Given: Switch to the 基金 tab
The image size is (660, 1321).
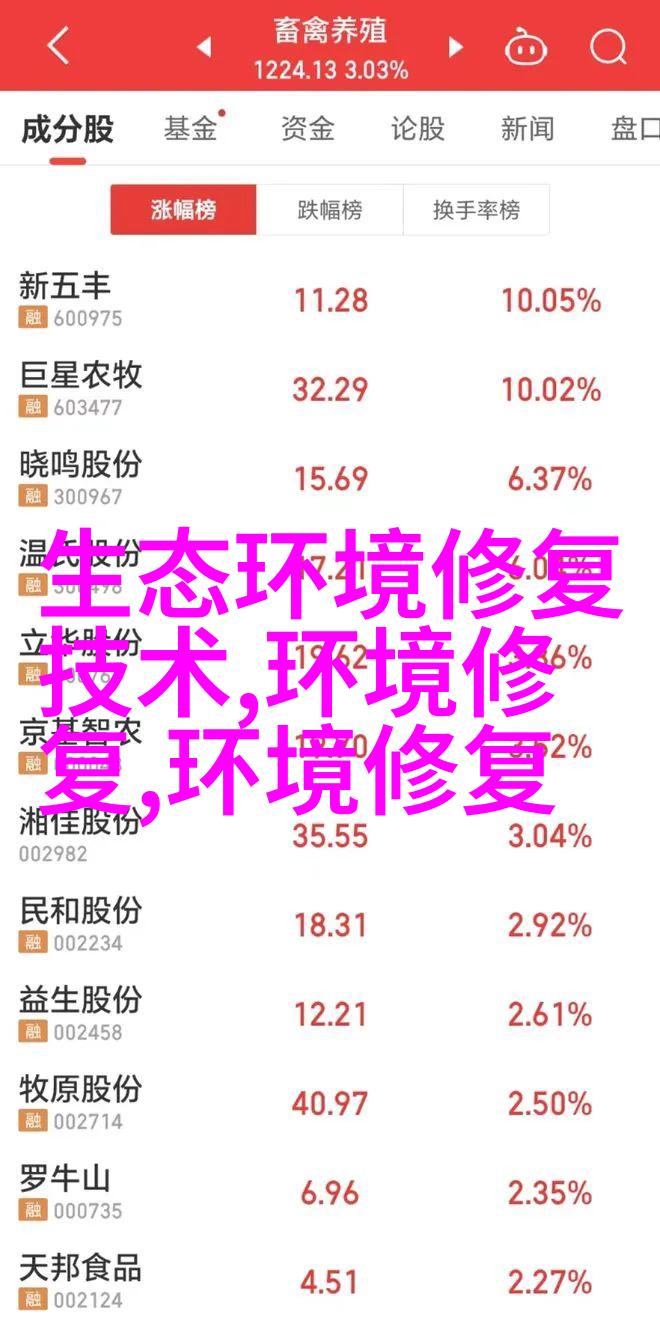Looking at the screenshot, I should [x=191, y=129].
